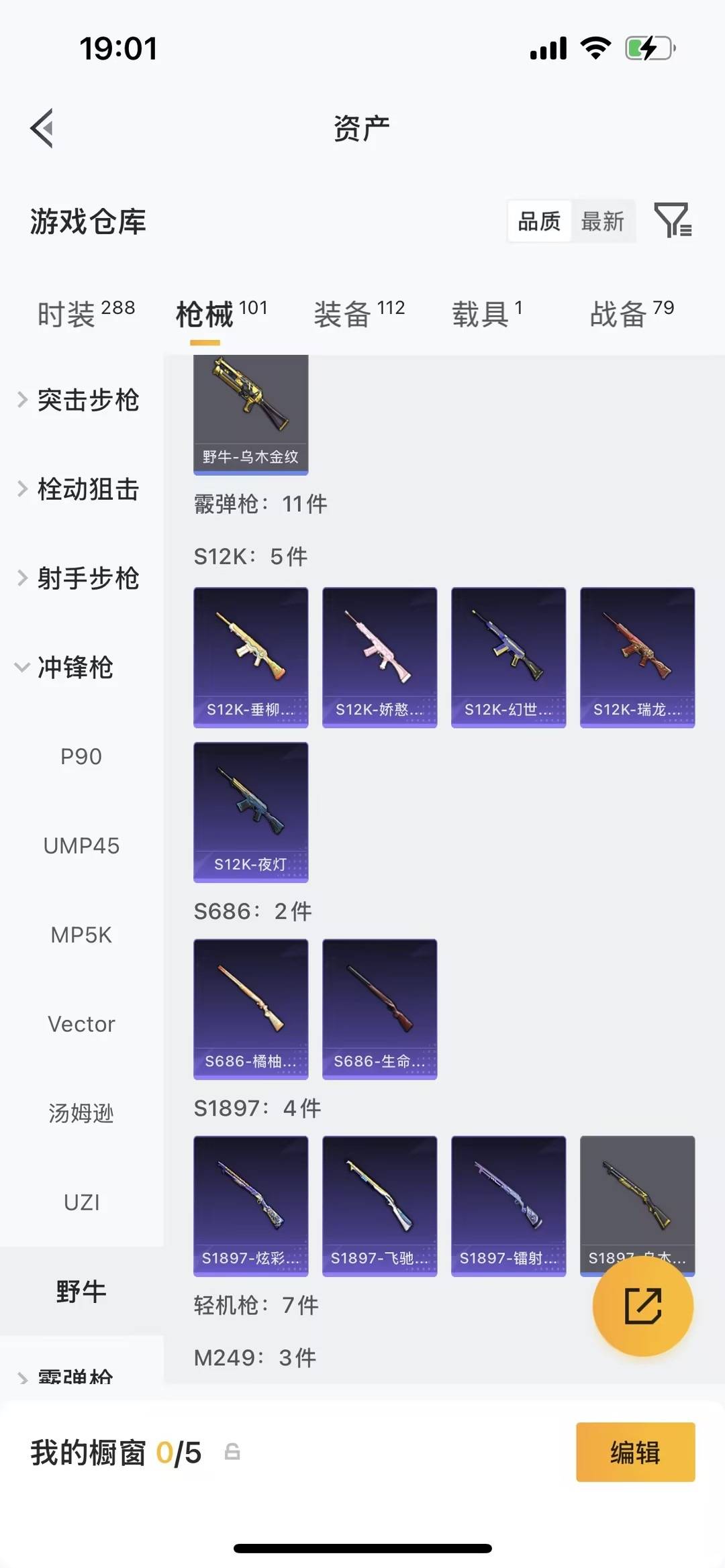The height and width of the screenshot is (1568, 725).
Task: Open the filter icon in 游戏仓库
Action: point(673,220)
